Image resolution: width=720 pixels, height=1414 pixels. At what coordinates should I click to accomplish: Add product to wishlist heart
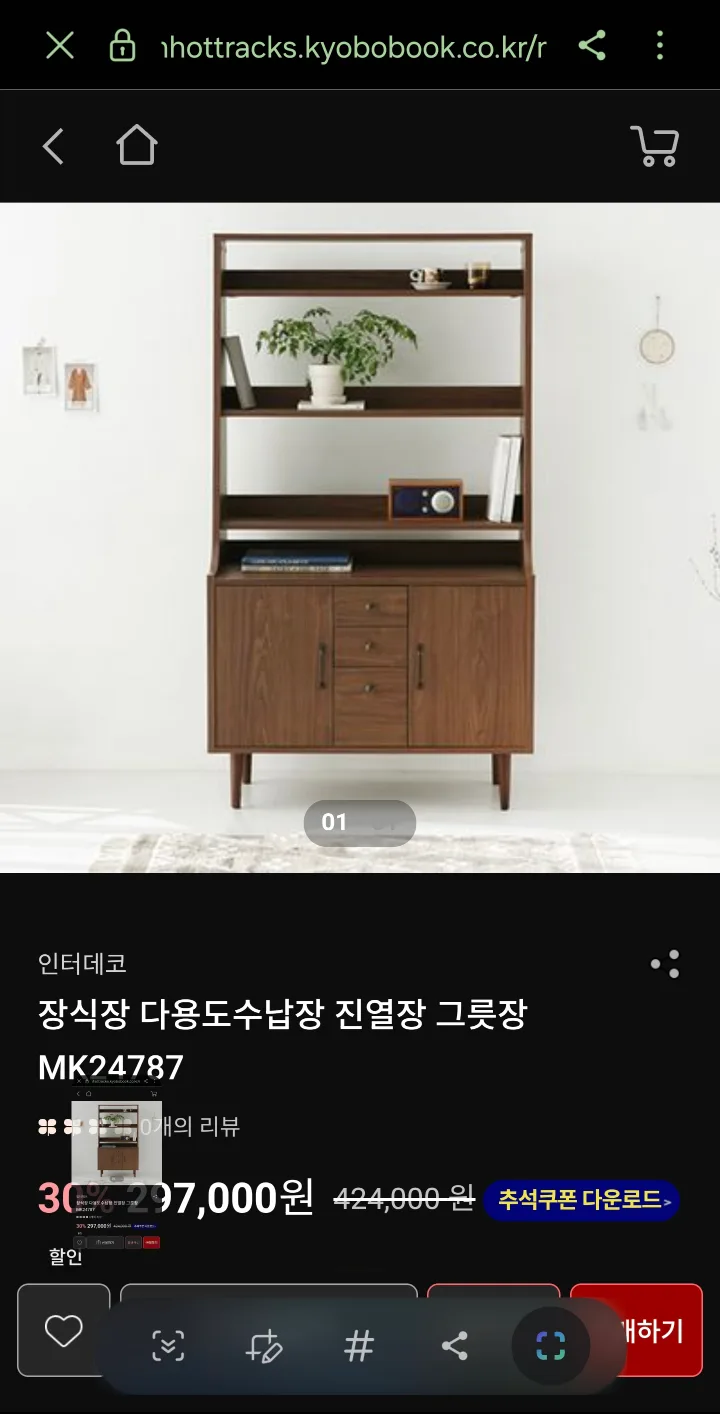point(64,1330)
